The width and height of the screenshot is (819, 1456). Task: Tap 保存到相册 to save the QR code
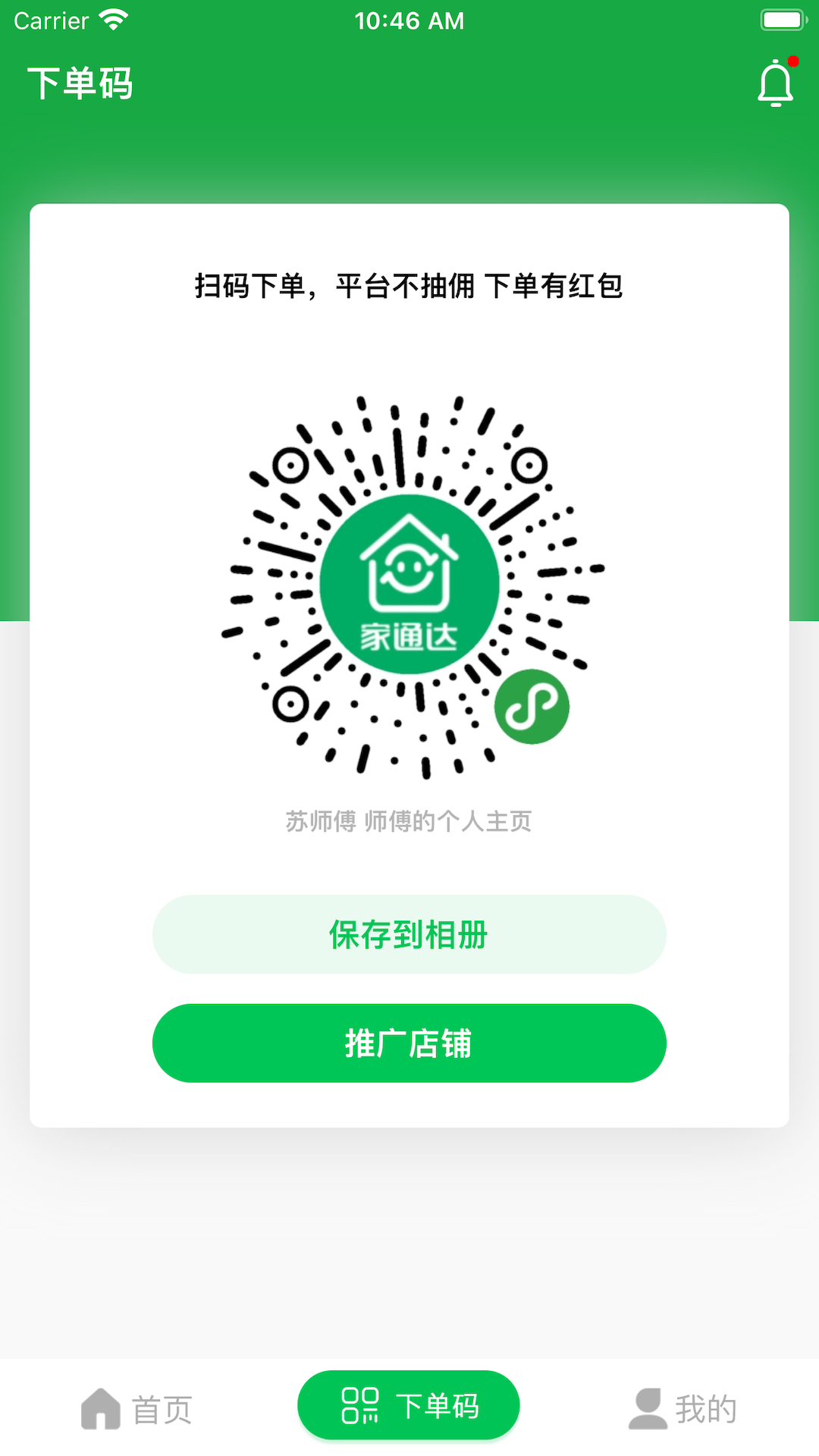[x=409, y=934]
